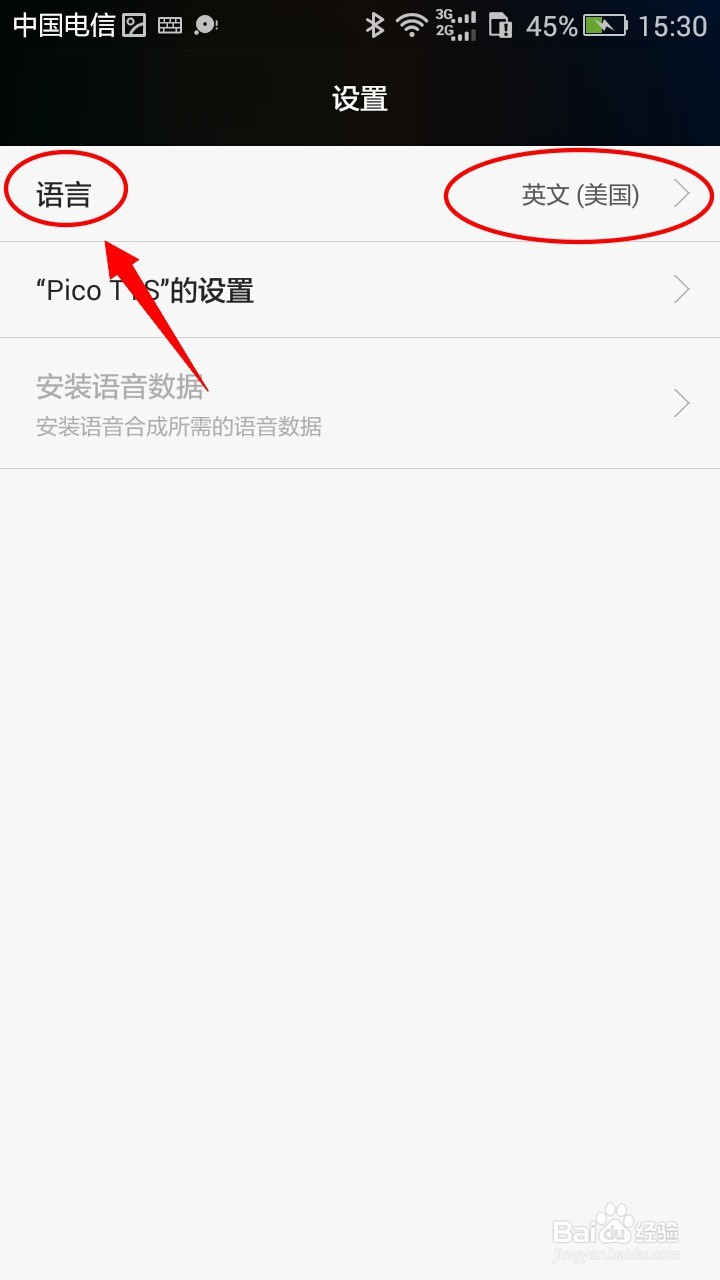Image resolution: width=720 pixels, height=1280 pixels.
Task: Tap the Bluetooth icon in the status bar
Action: click(x=377, y=25)
